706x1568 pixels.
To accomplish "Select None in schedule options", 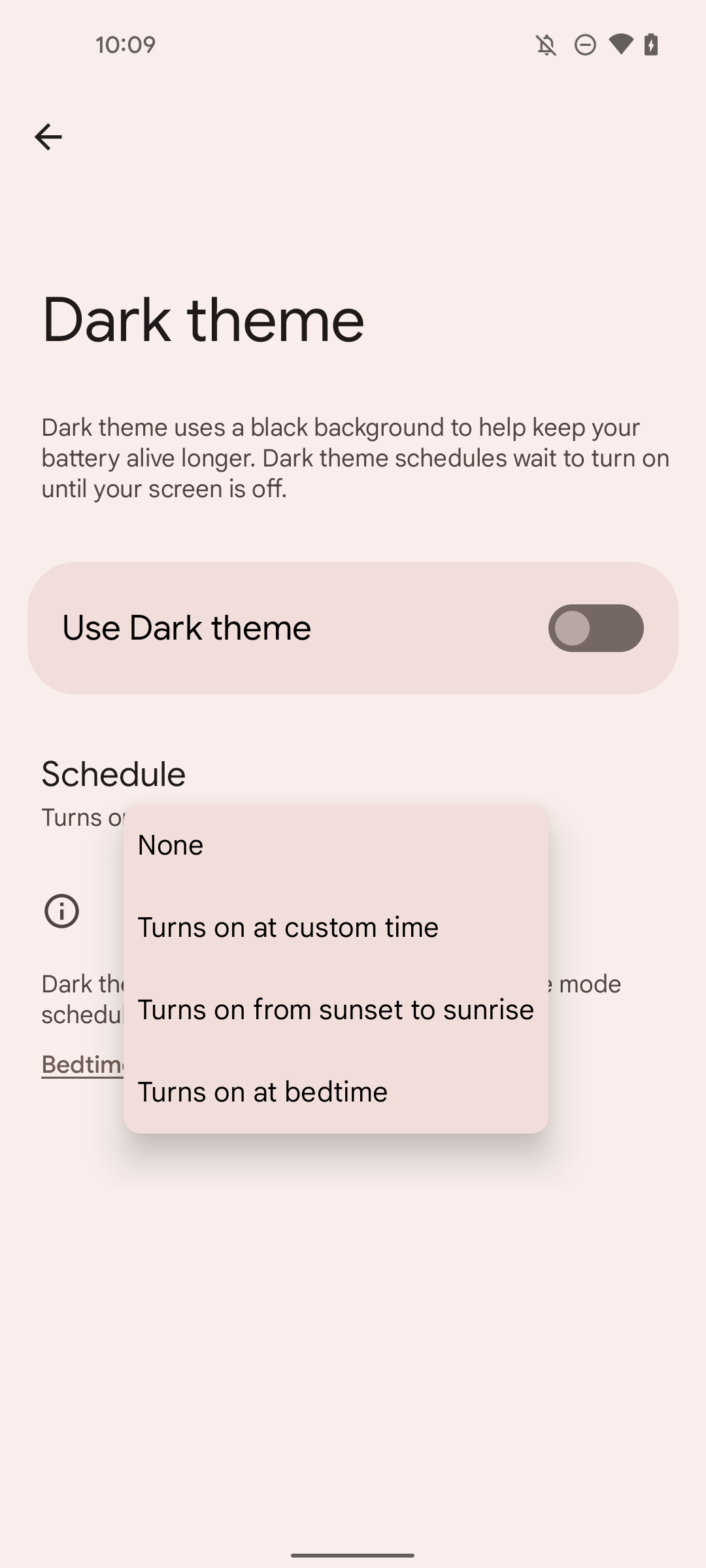I will (335, 845).
